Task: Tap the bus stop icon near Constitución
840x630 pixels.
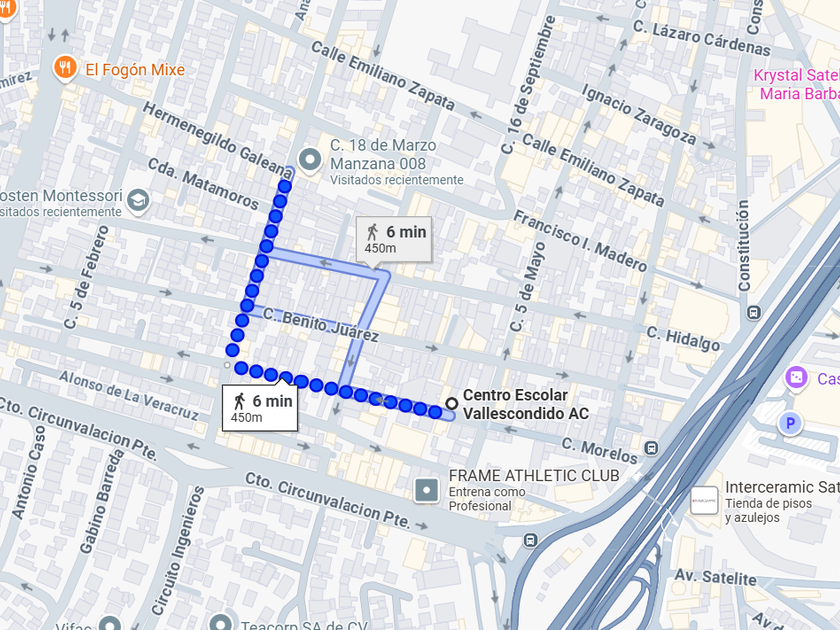Action: pyautogui.click(x=754, y=312)
